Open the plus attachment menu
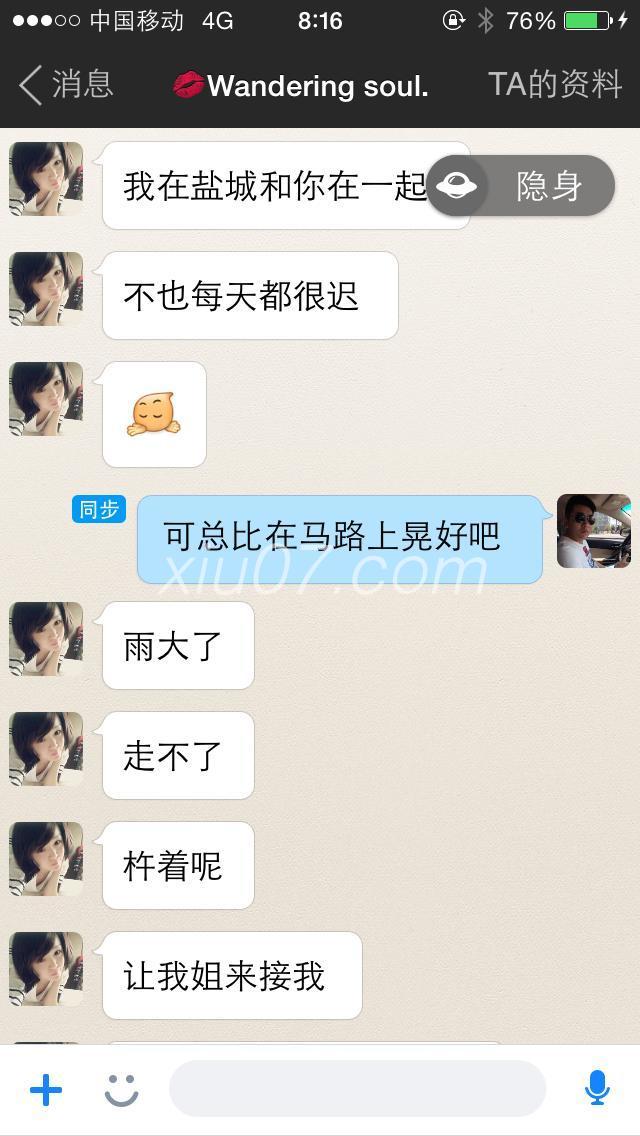This screenshot has height=1136, width=640. pos(46,1089)
